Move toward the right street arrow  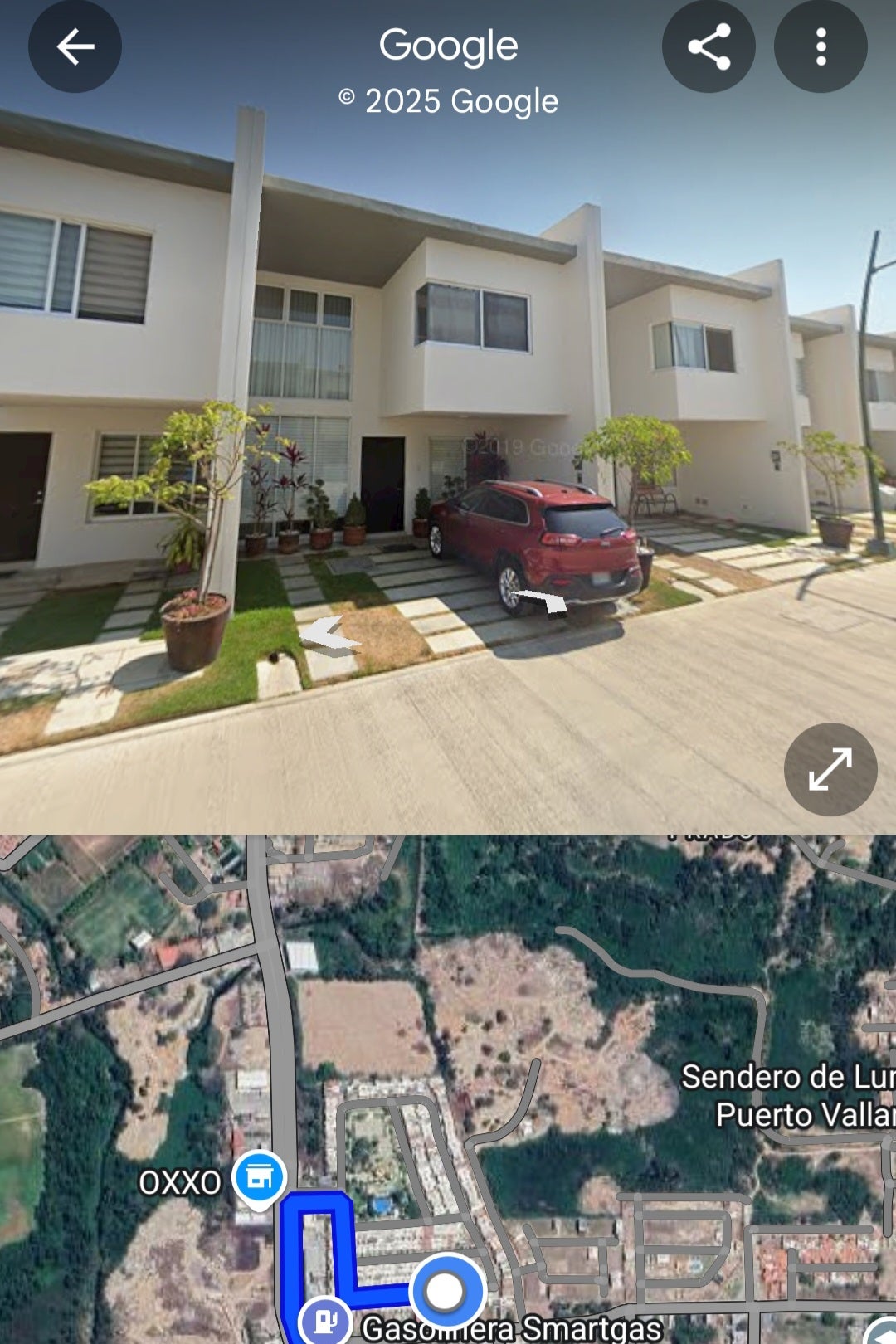click(x=543, y=601)
